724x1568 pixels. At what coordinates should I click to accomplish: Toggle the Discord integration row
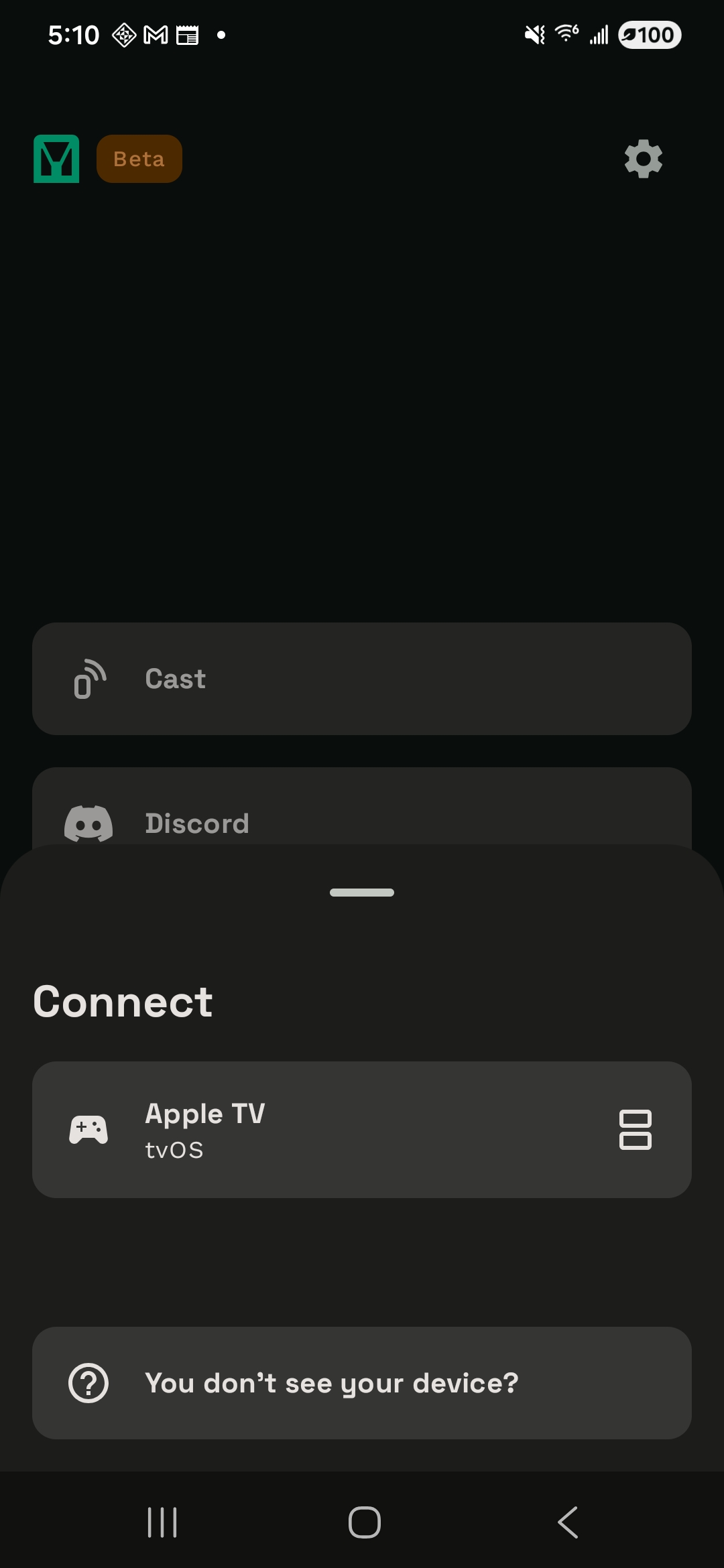pyautogui.click(x=362, y=823)
